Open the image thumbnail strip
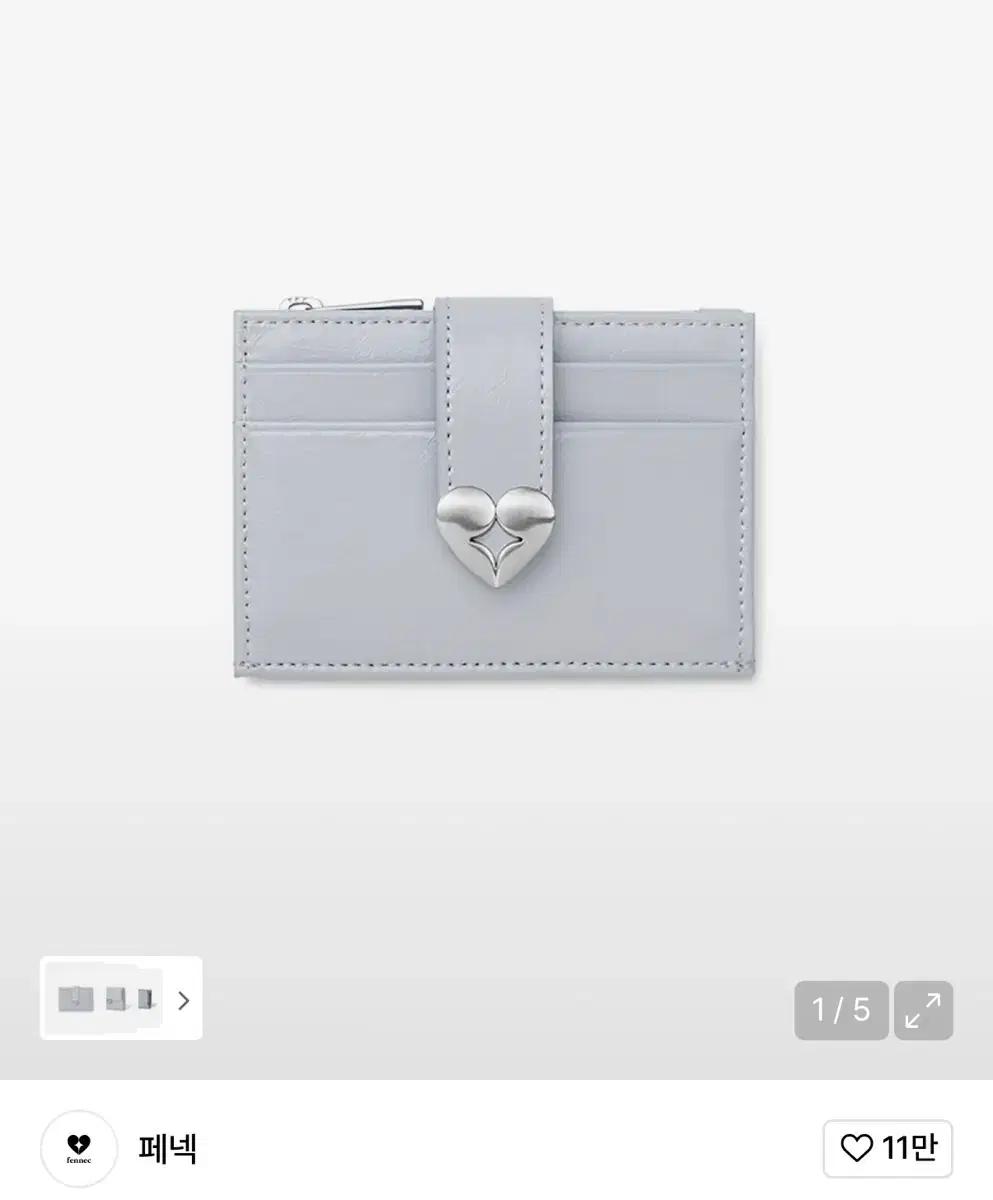The width and height of the screenshot is (993, 1200). click(x=121, y=999)
